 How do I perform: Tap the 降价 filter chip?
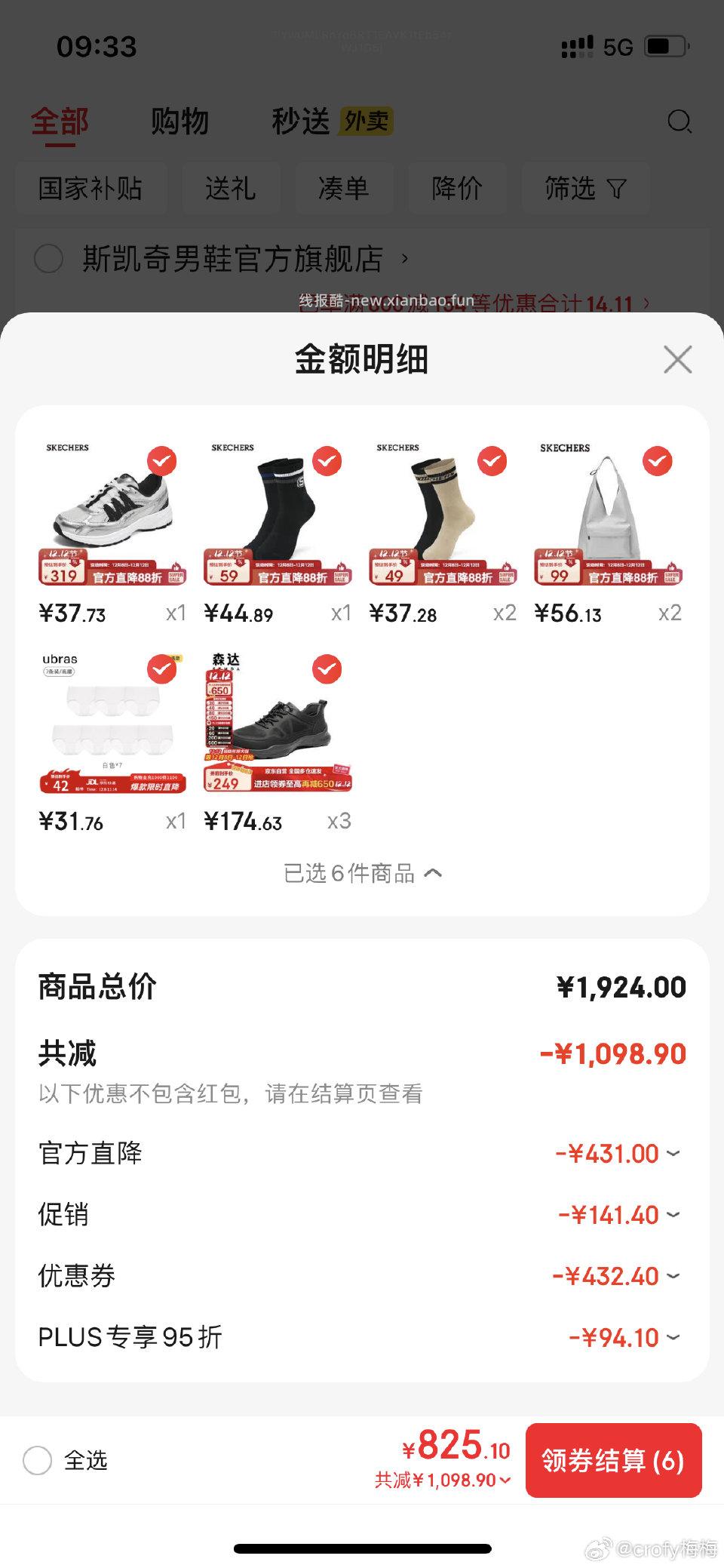tap(457, 189)
